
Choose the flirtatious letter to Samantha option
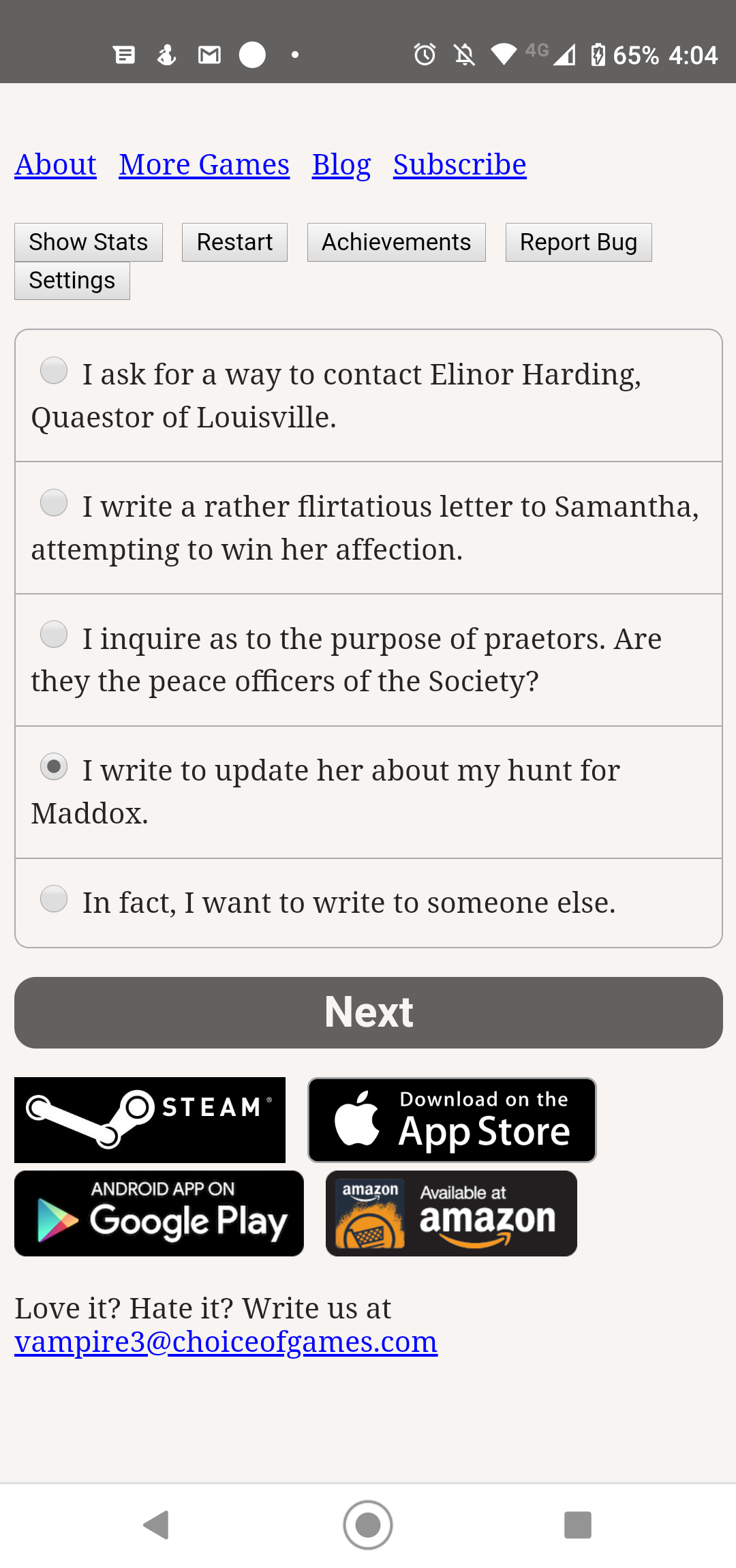pos(369,528)
